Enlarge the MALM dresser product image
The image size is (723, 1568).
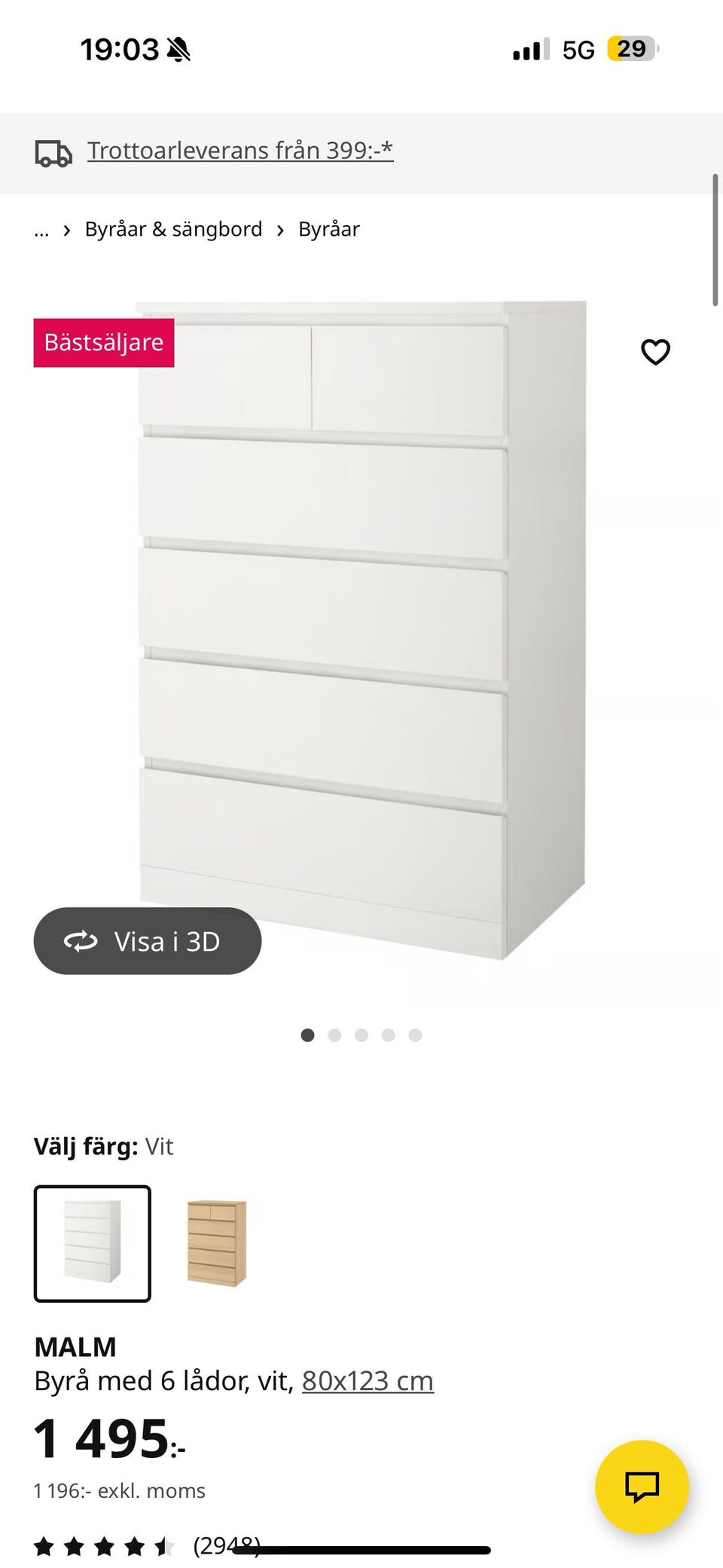pos(361,625)
